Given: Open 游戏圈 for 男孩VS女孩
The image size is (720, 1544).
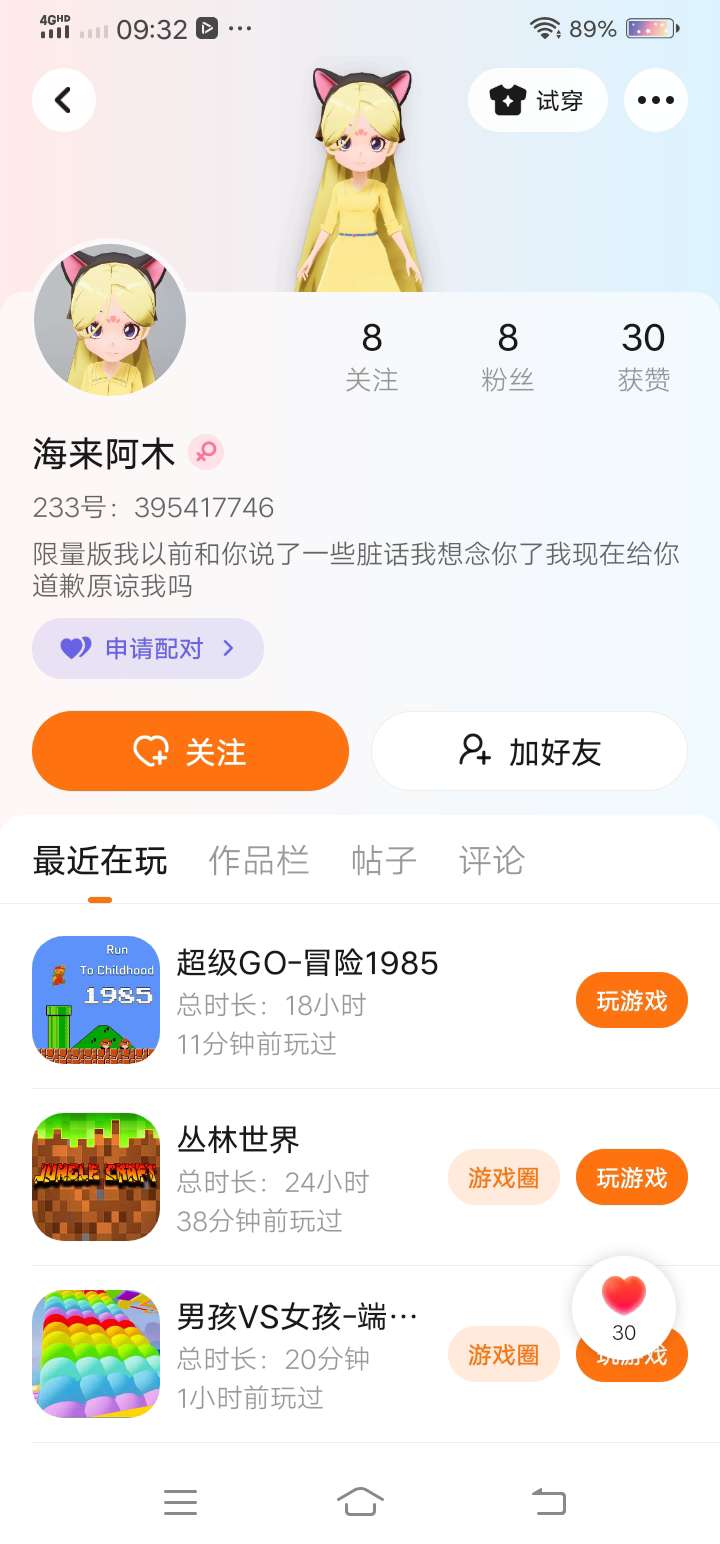Looking at the screenshot, I should click(503, 1354).
